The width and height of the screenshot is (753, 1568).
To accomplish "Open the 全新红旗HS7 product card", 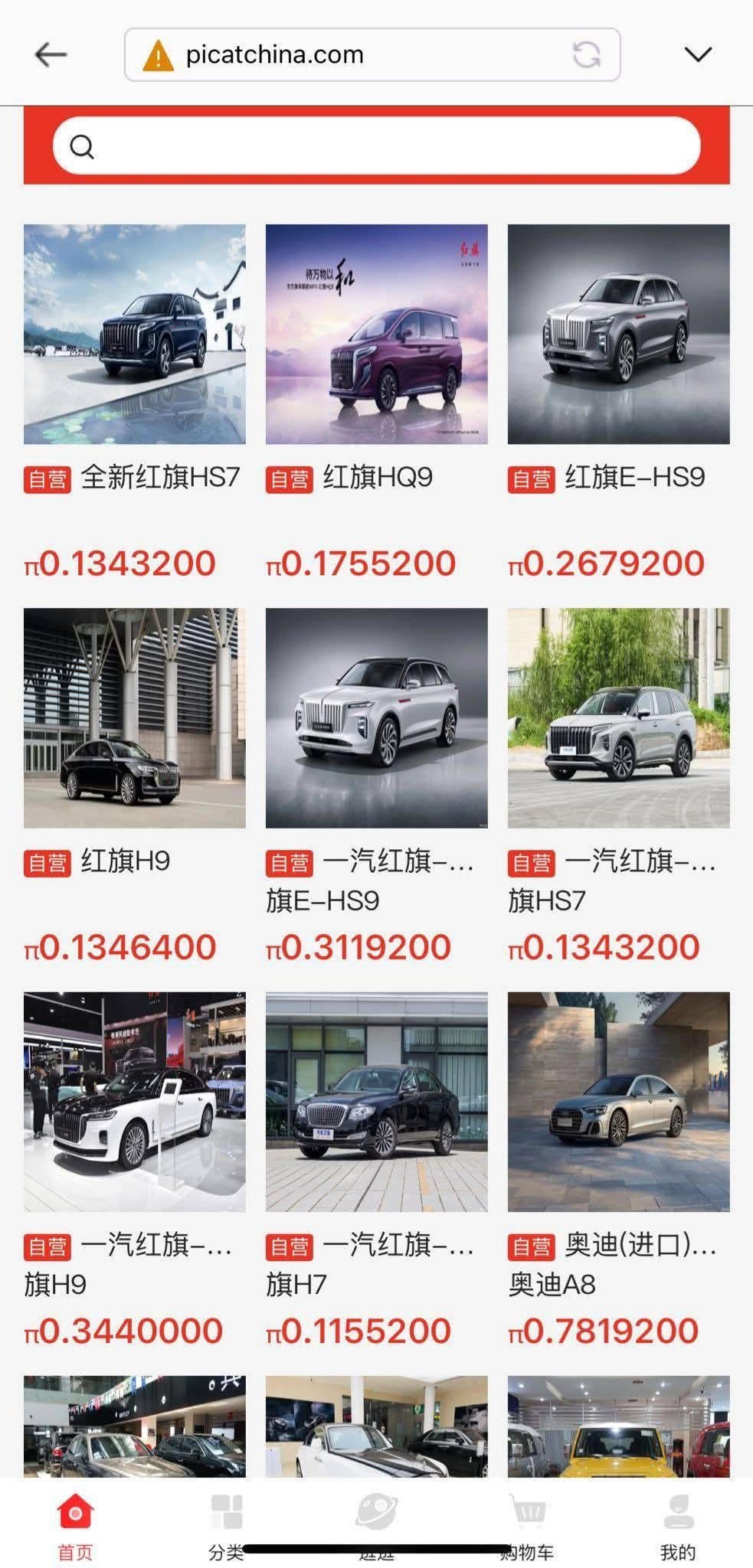I will tap(135, 335).
